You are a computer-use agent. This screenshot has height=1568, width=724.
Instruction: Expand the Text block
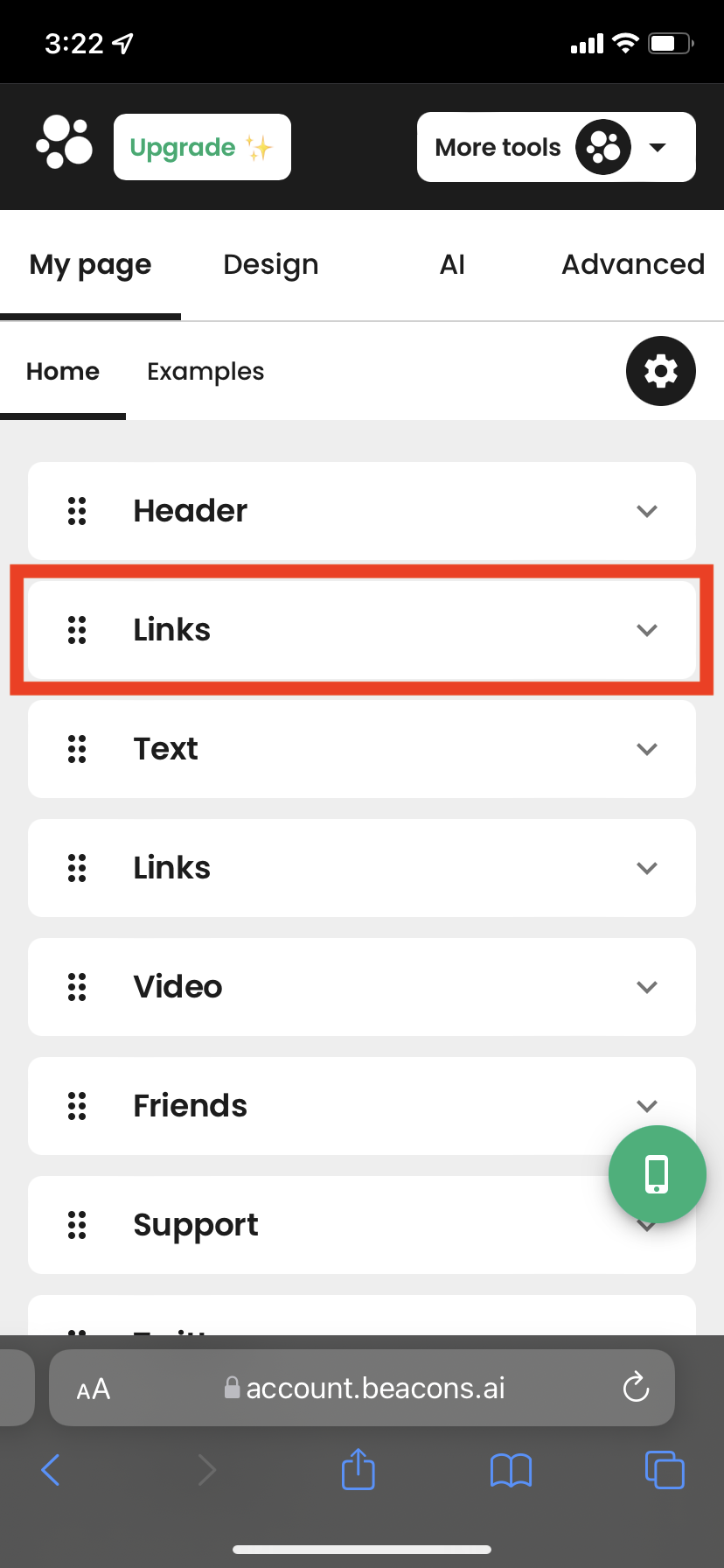click(362, 749)
